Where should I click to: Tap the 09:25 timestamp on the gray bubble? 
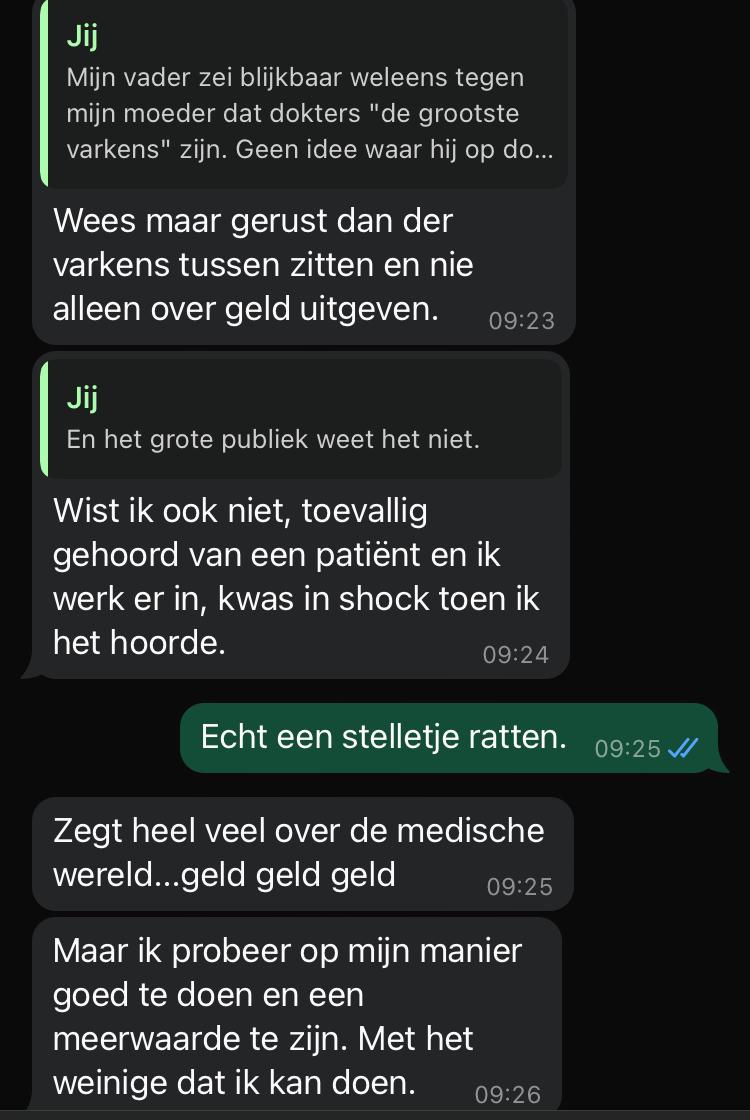518,886
